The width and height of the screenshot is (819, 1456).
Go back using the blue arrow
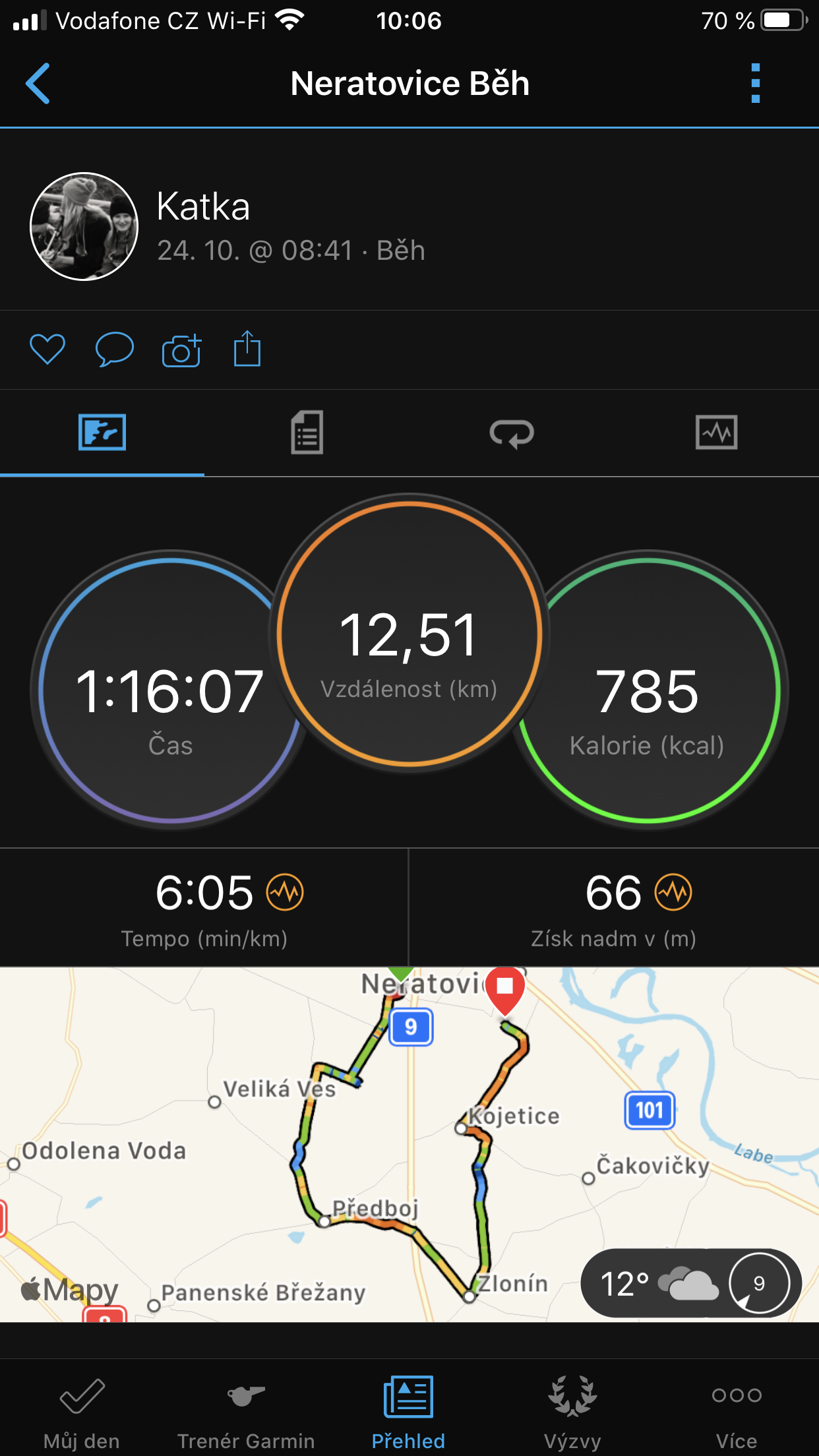38,84
